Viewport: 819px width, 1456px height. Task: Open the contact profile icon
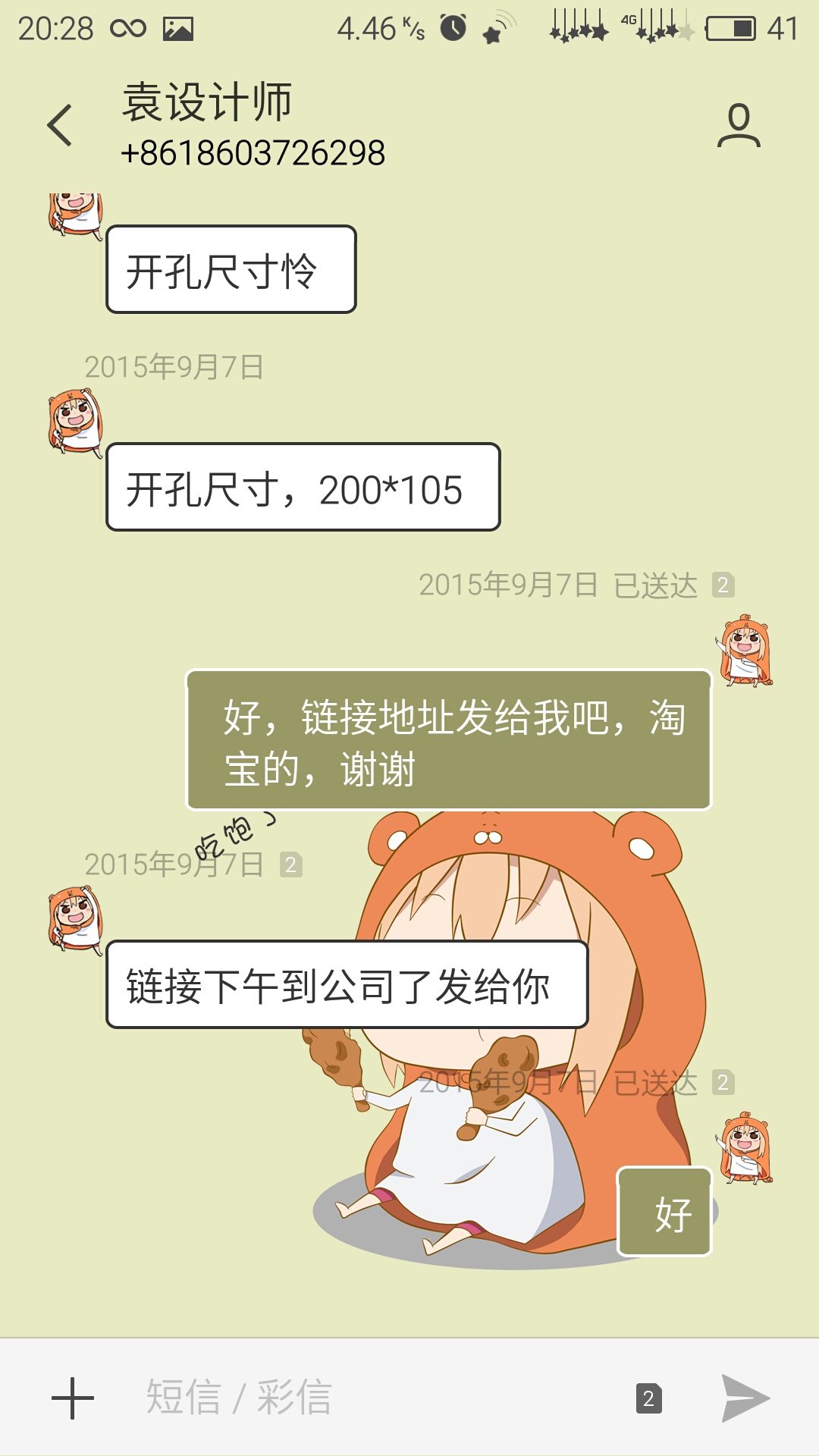click(739, 125)
